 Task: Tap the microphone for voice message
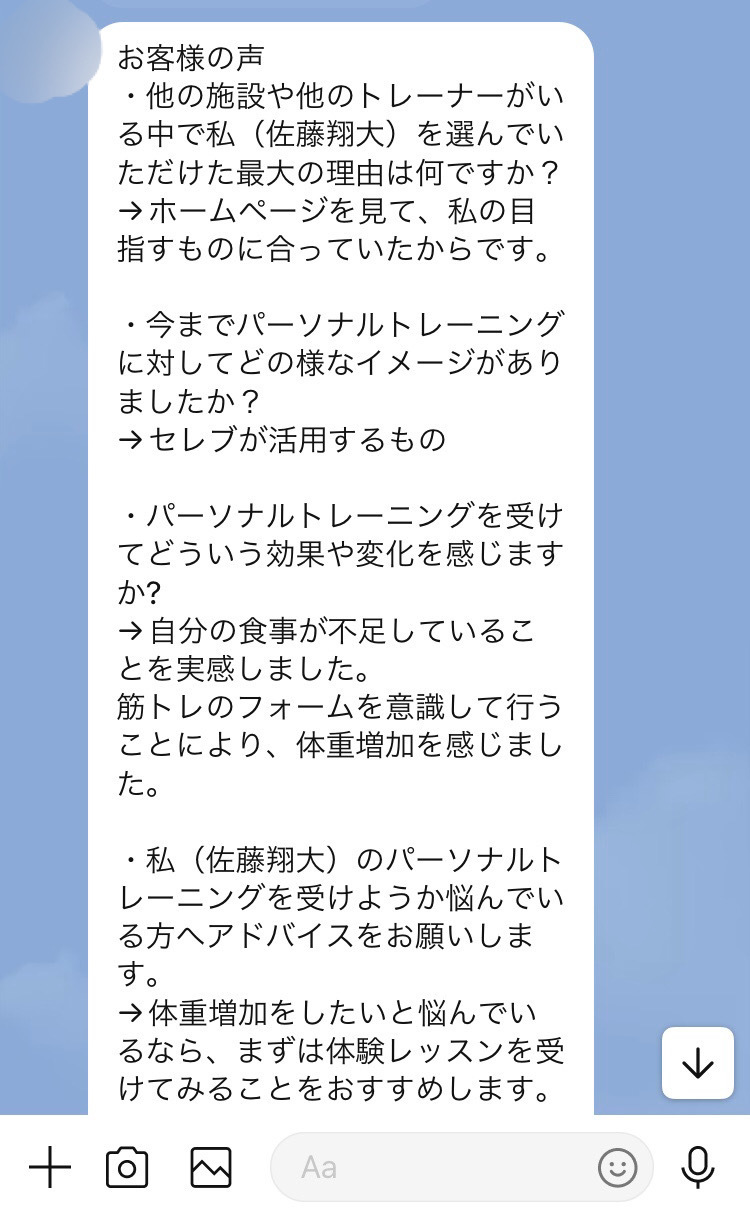[697, 1167]
